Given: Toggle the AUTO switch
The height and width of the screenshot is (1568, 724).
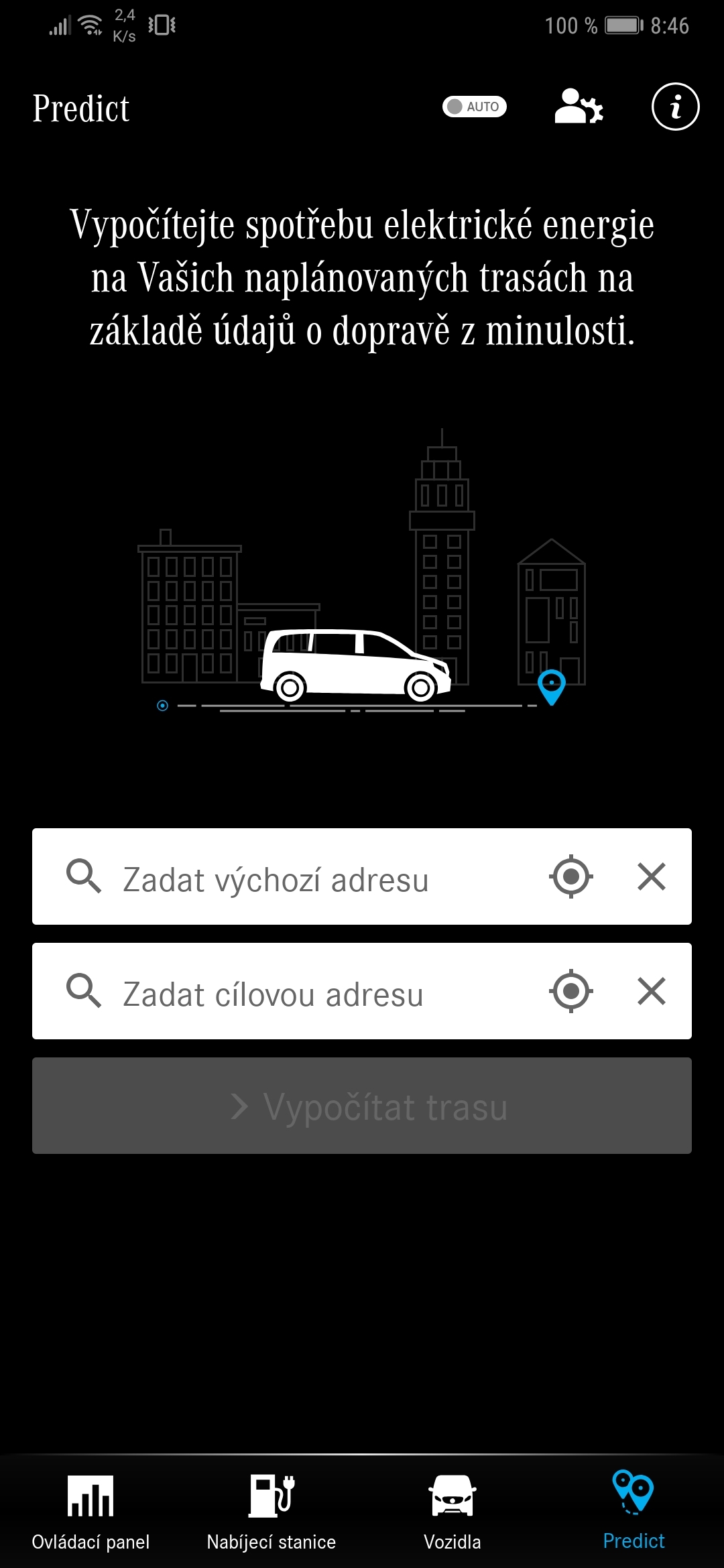Looking at the screenshot, I should pos(474,107).
